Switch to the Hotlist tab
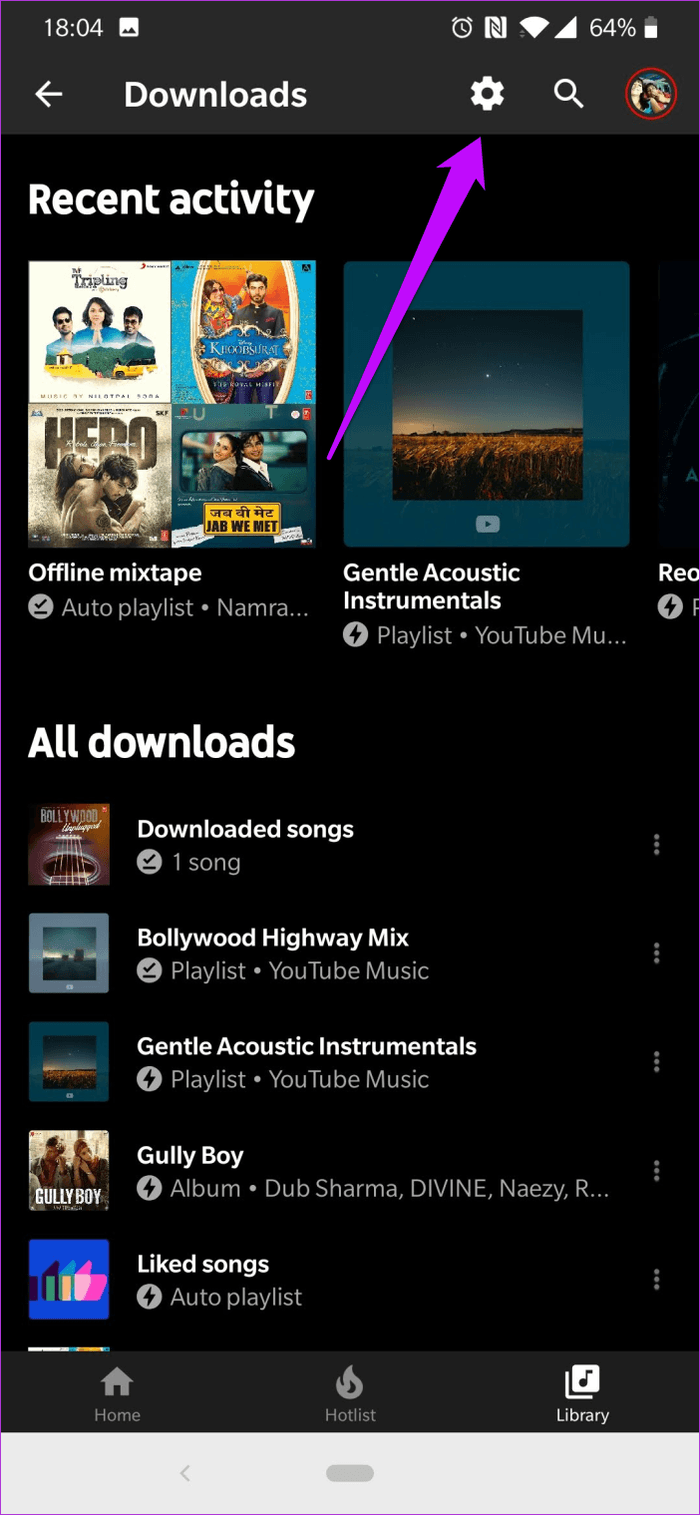Screen dimensions: 700x1515 [350, 1394]
